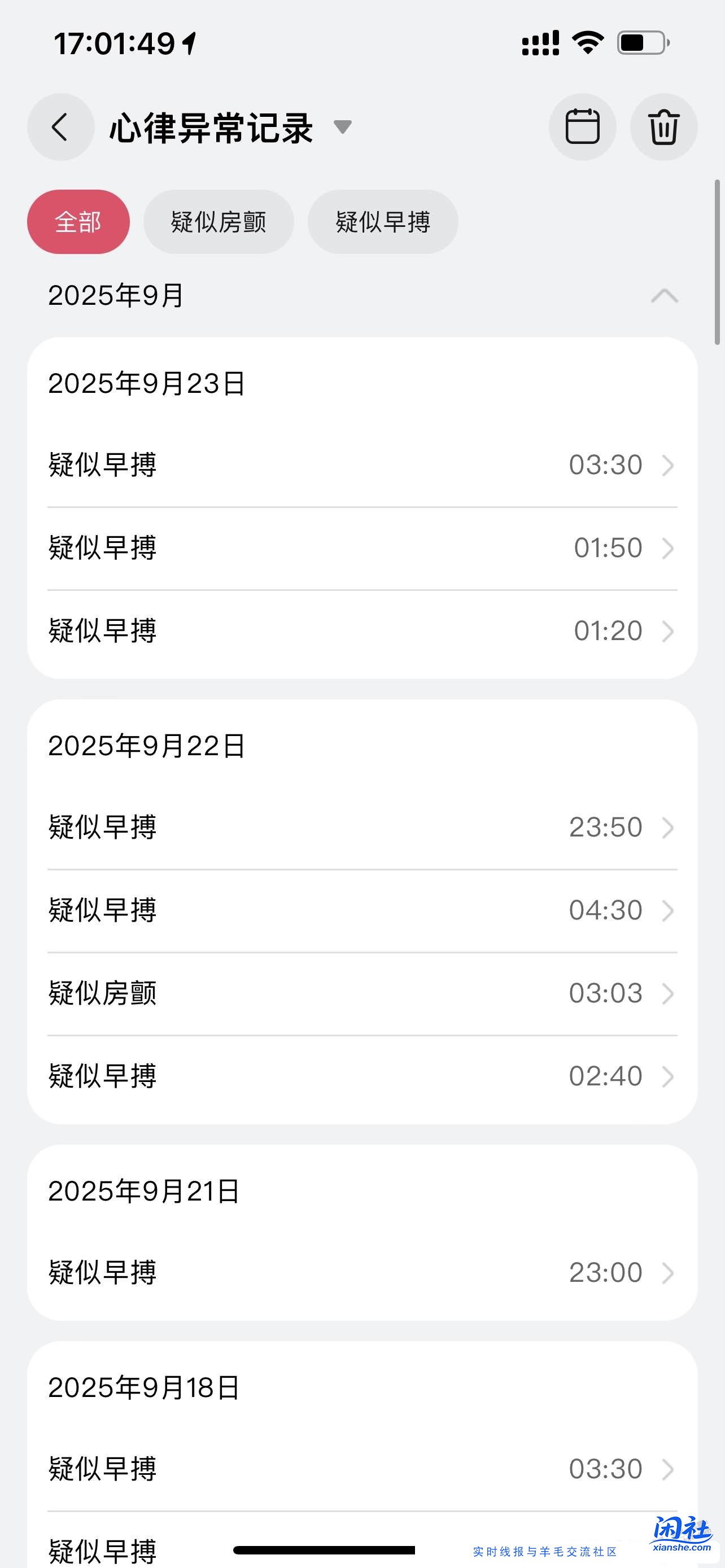Open the chevron on the 23:00 record of September 21

tap(668, 1272)
